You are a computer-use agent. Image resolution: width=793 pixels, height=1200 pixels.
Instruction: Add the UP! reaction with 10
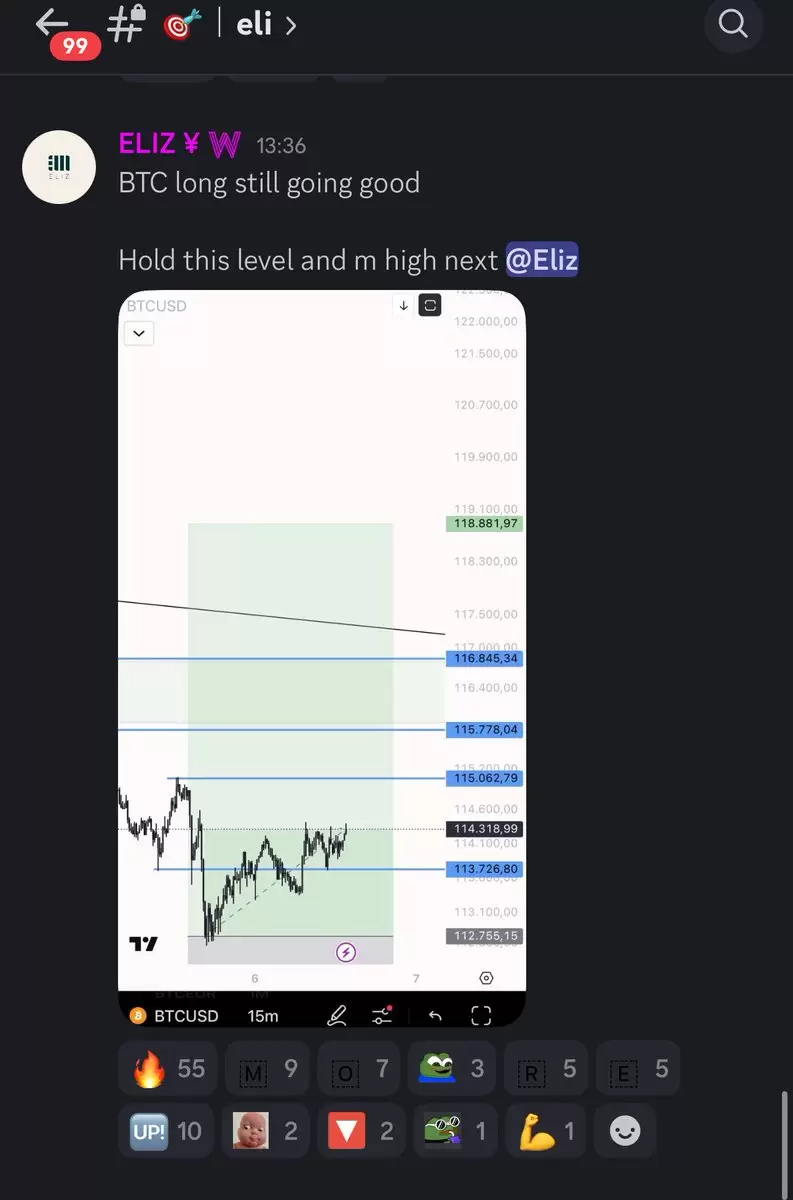click(166, 1131)
